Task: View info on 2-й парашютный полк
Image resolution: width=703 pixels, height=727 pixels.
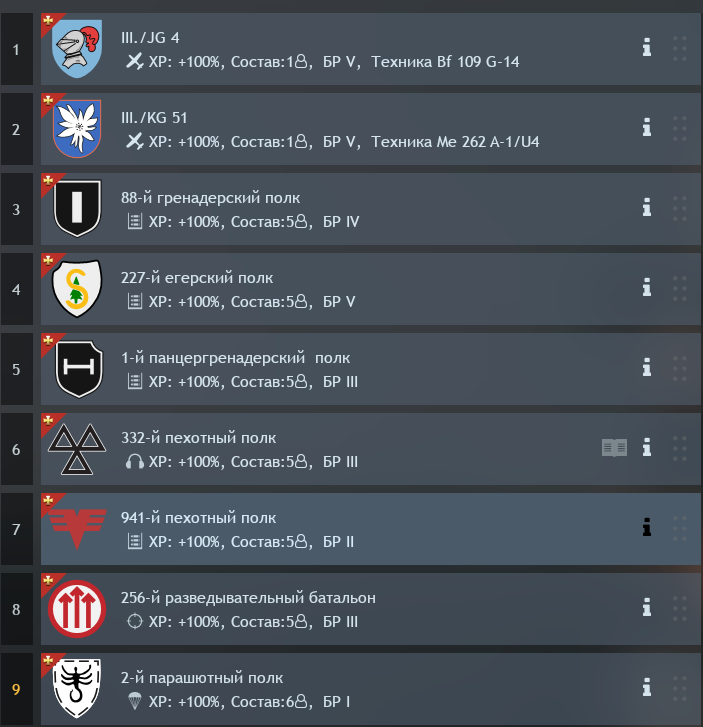Action: point(647,686)
